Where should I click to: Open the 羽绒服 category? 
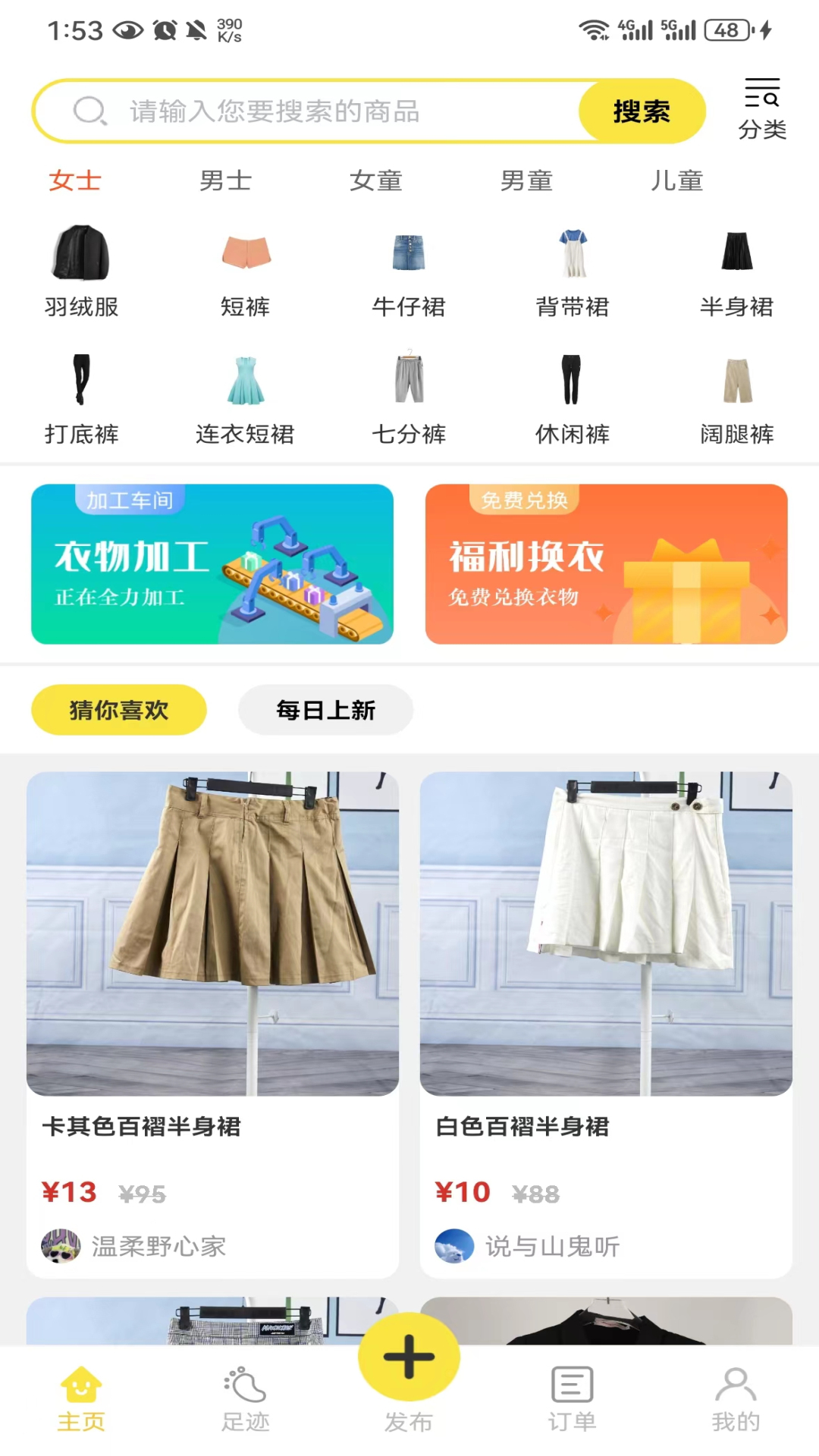click(x=81, y=271)
